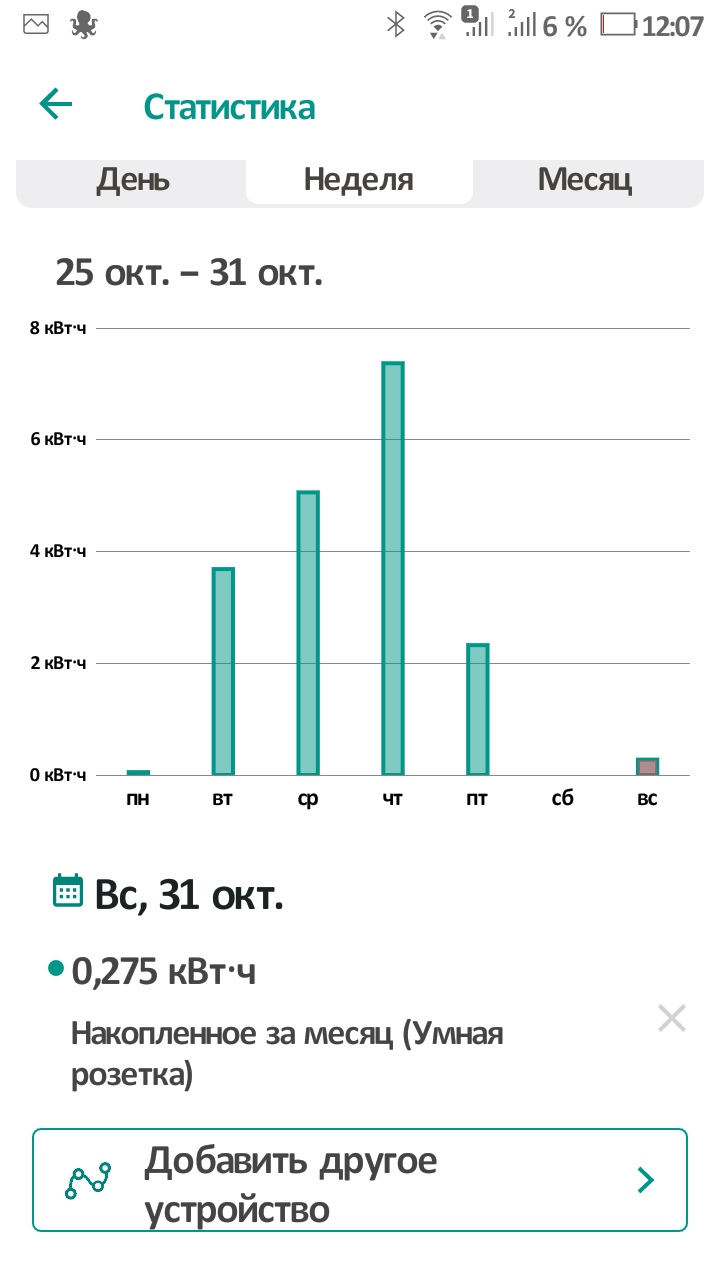Viewport: 720px width, 1280px height.
Task: Open the calendar icon next to Вс, 31 окт.
Action: (x=68, y=891)
